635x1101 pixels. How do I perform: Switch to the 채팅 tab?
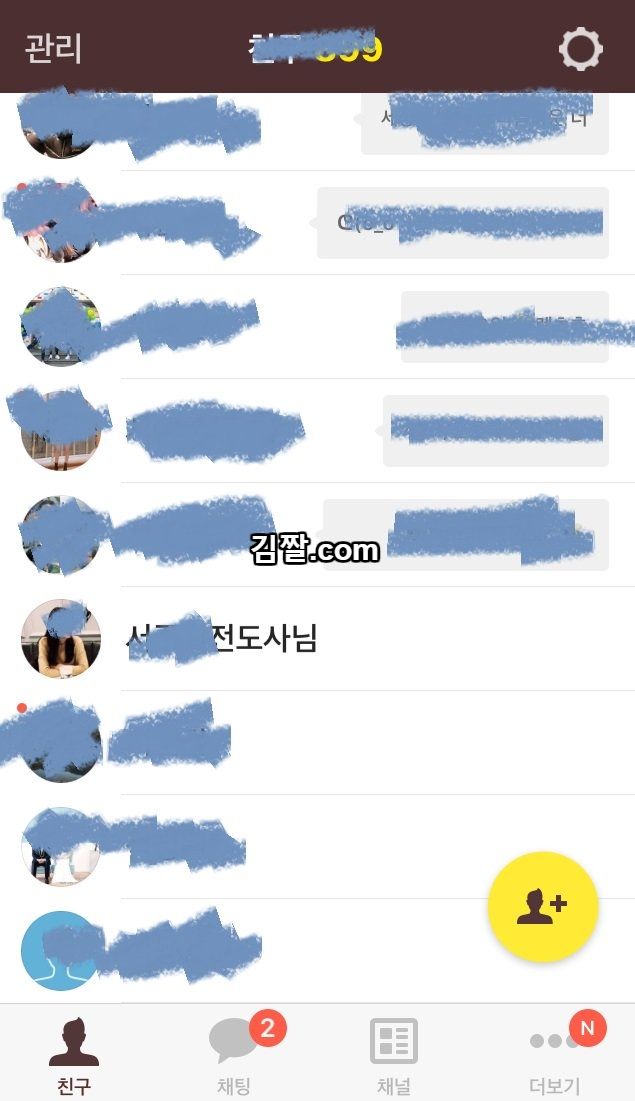click(x=234, y=1053)
